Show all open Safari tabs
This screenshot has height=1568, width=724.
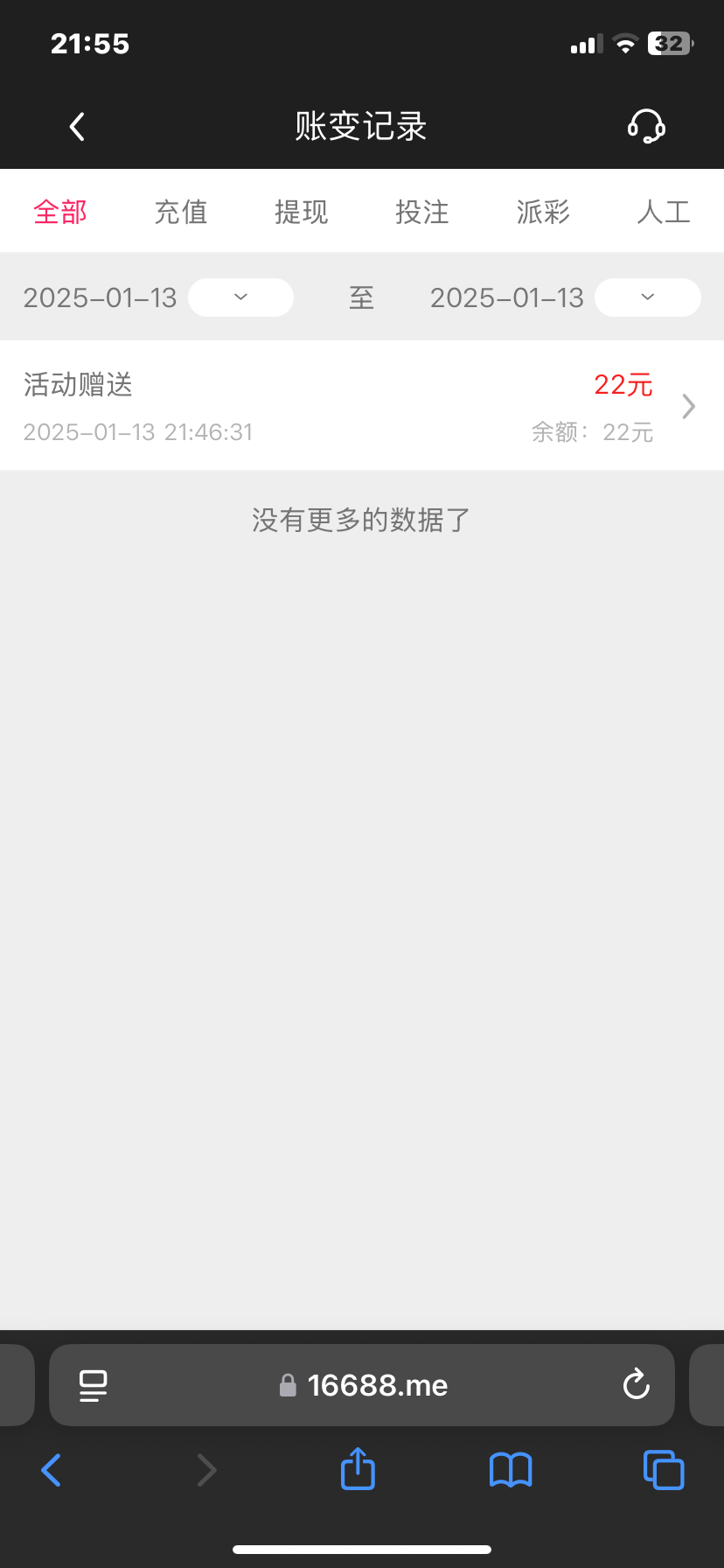[664, 1470]
